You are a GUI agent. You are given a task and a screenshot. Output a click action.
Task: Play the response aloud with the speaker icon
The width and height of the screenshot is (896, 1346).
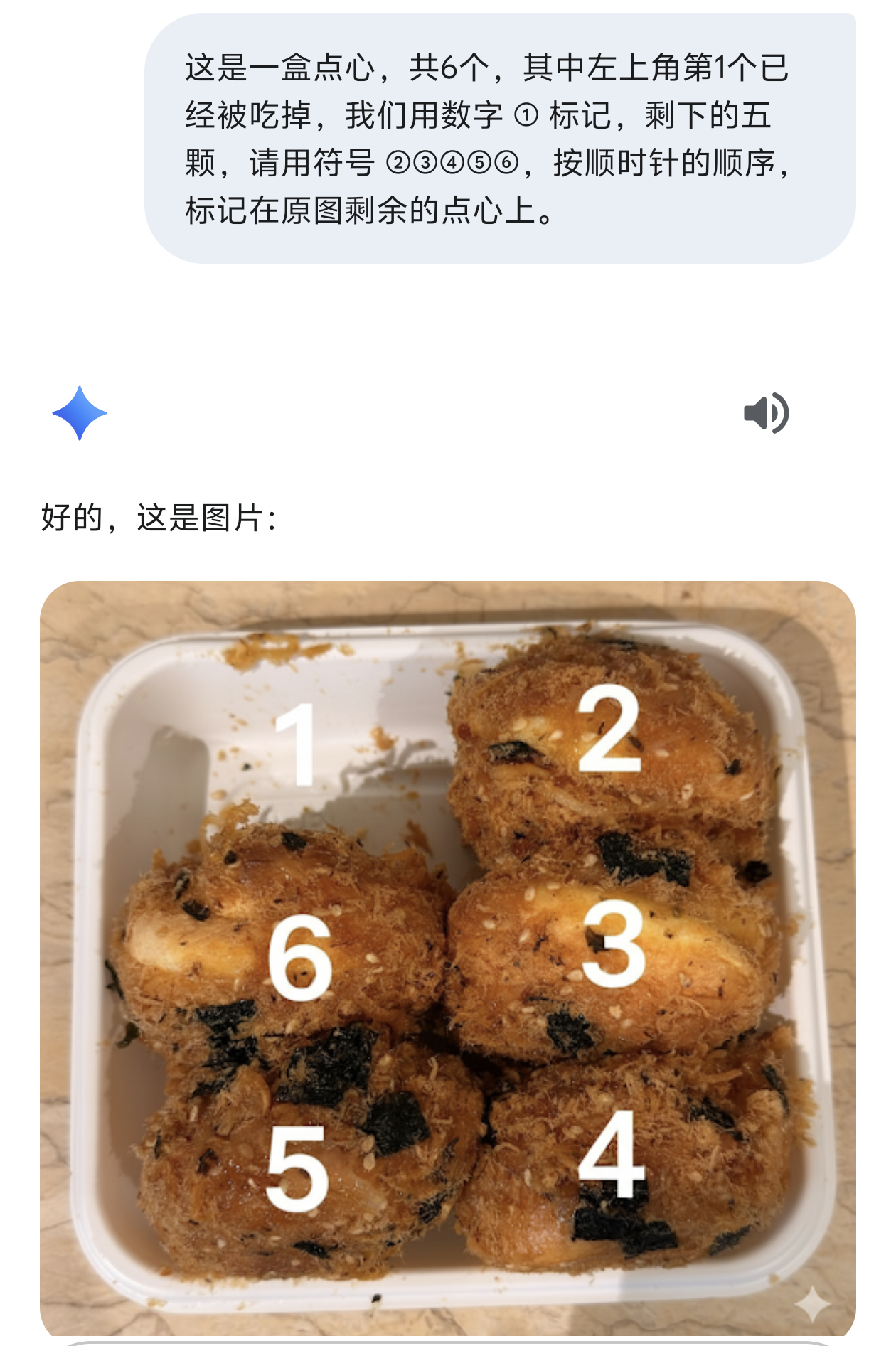(766, 413)
